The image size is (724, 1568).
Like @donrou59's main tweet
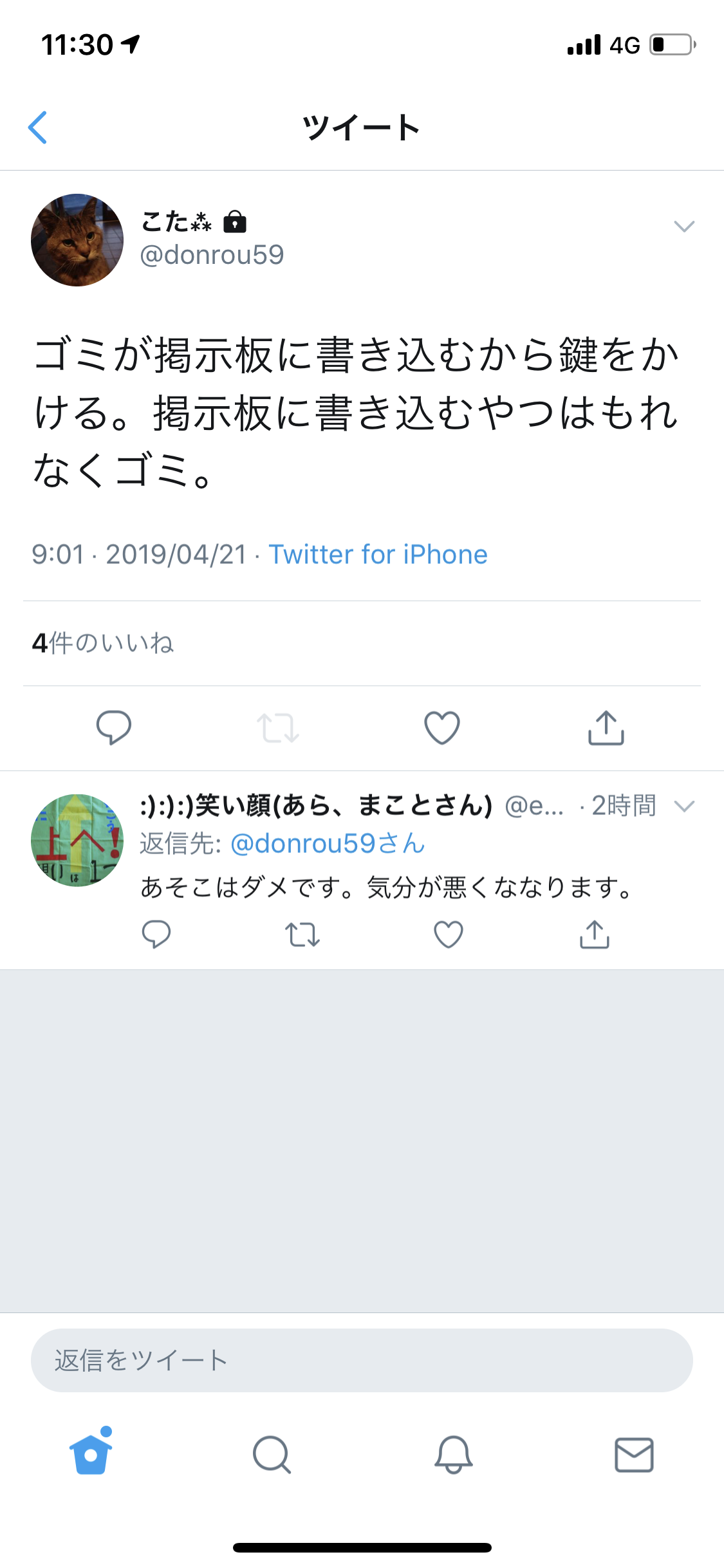click(442, 727)
